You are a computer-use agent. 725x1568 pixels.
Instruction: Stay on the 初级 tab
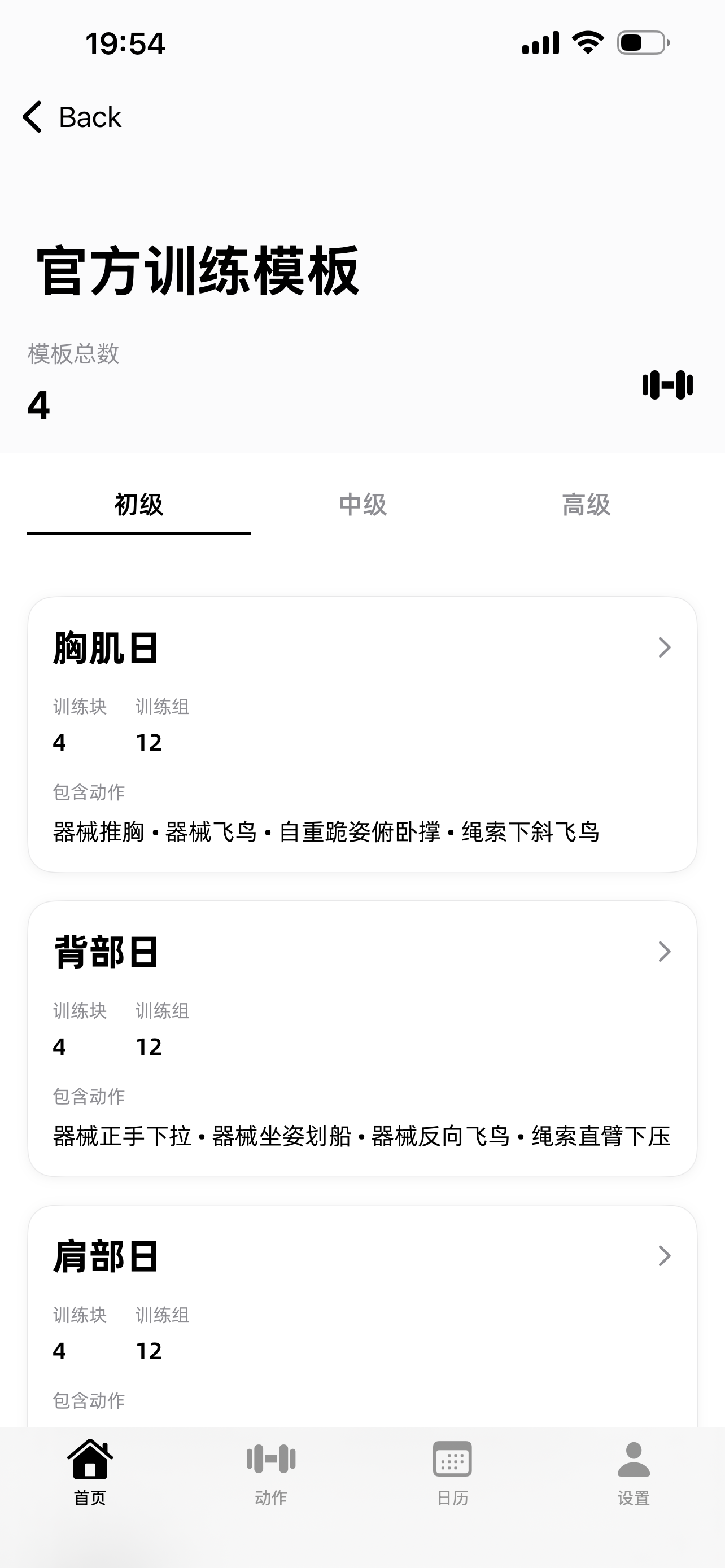click(x=139, y=505)
